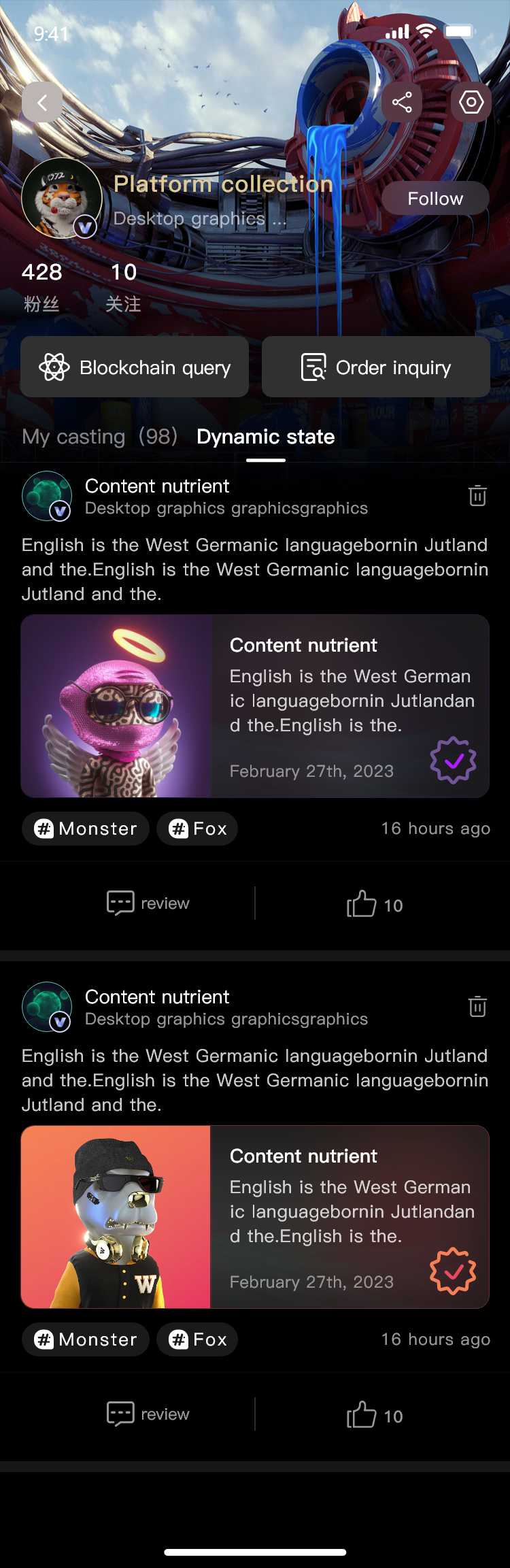Review the second post
The width and height of the screenshot is (510, 1568).
pos(148,1414)
